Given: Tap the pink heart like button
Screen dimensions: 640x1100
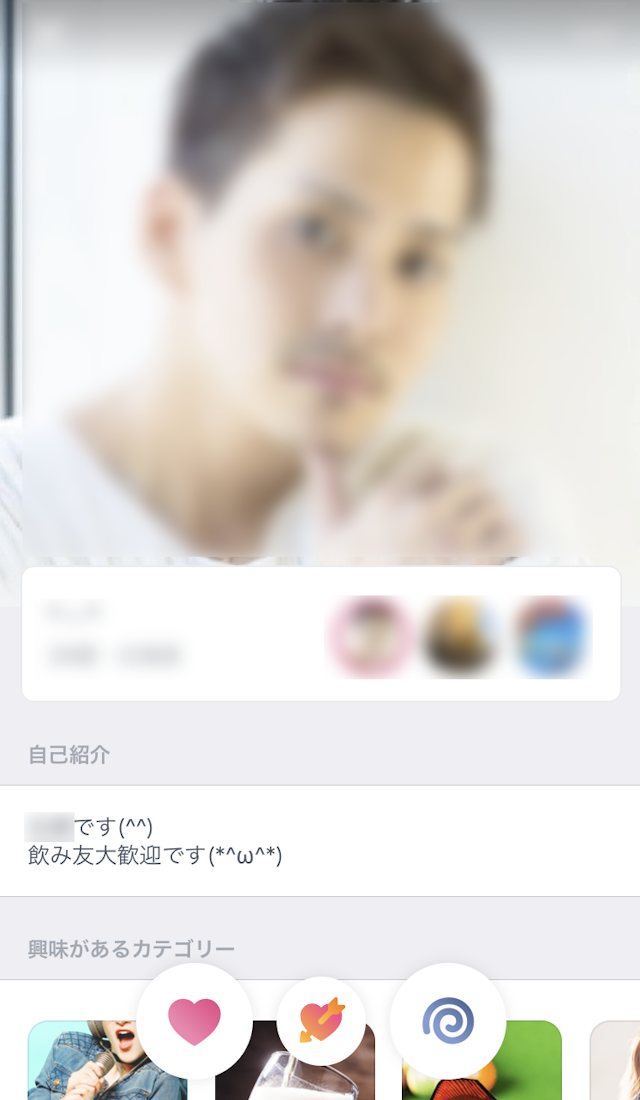Looking at the screenshot, I should pyautogui.click(x=194, y=1021).
